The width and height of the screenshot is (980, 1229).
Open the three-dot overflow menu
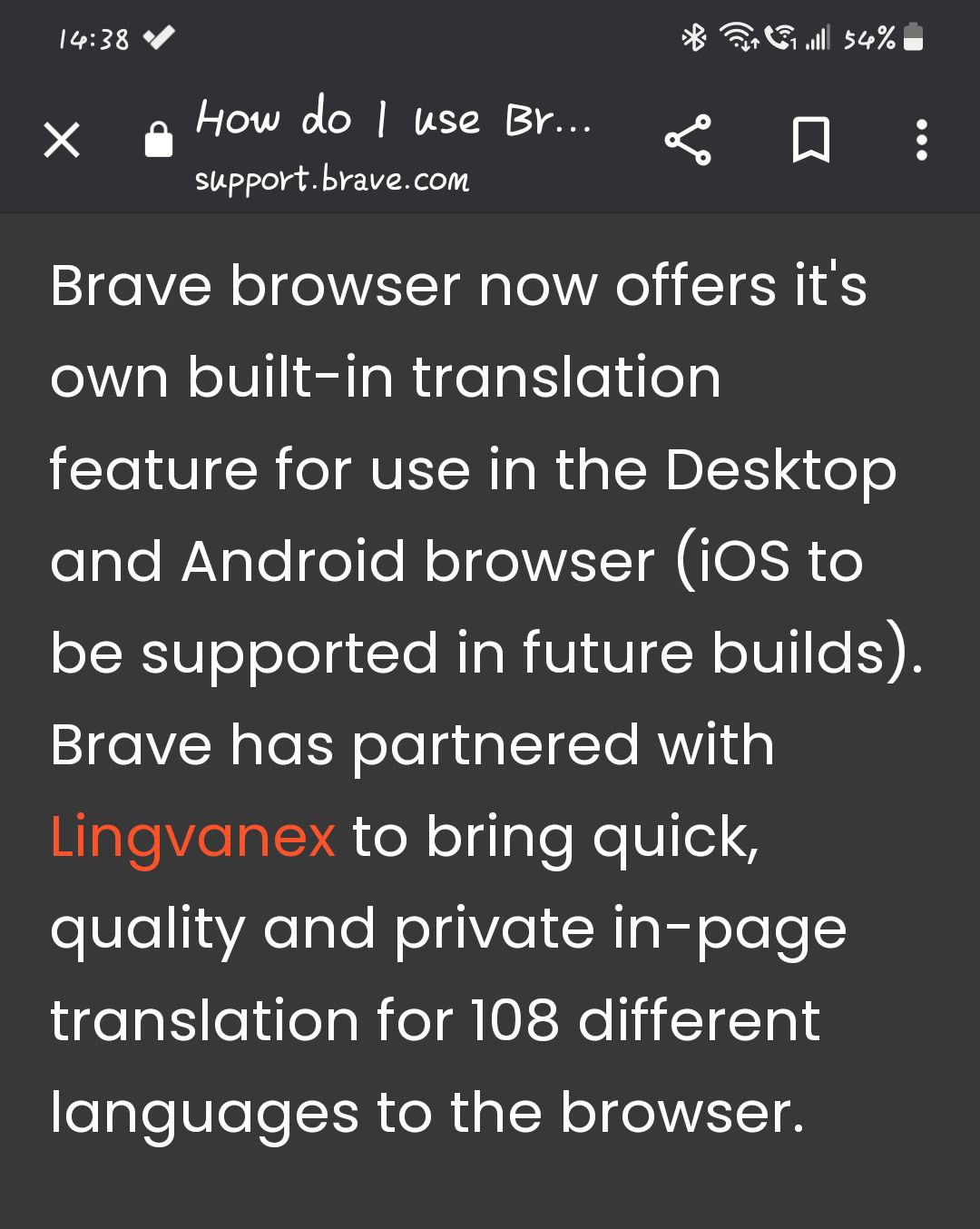click(x=921, y=141)
